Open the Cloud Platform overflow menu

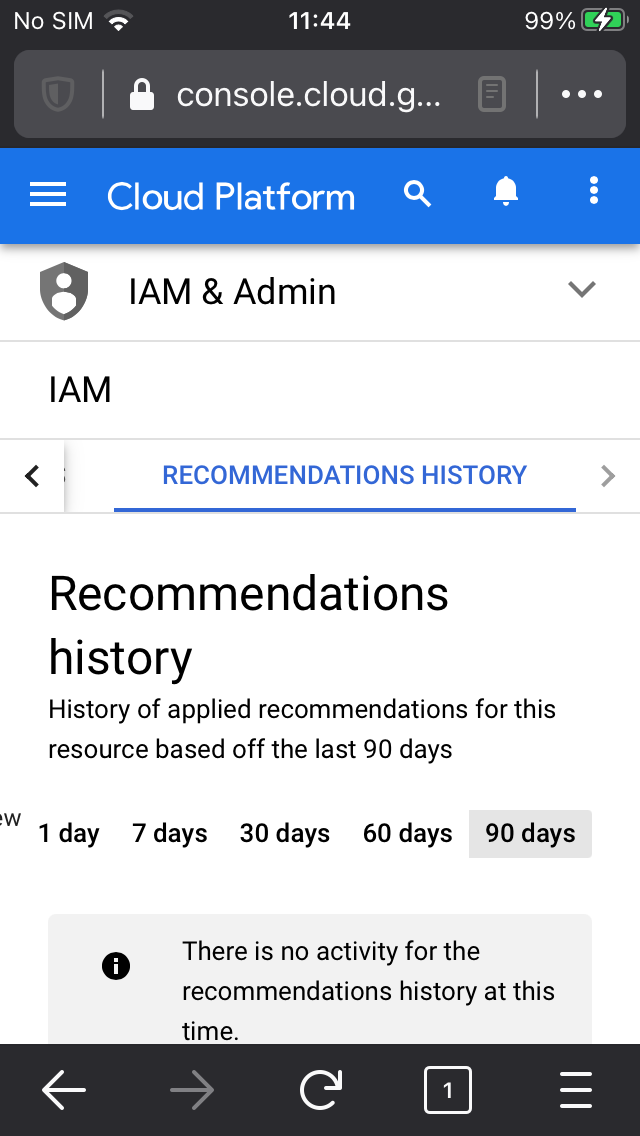(594, 191)
